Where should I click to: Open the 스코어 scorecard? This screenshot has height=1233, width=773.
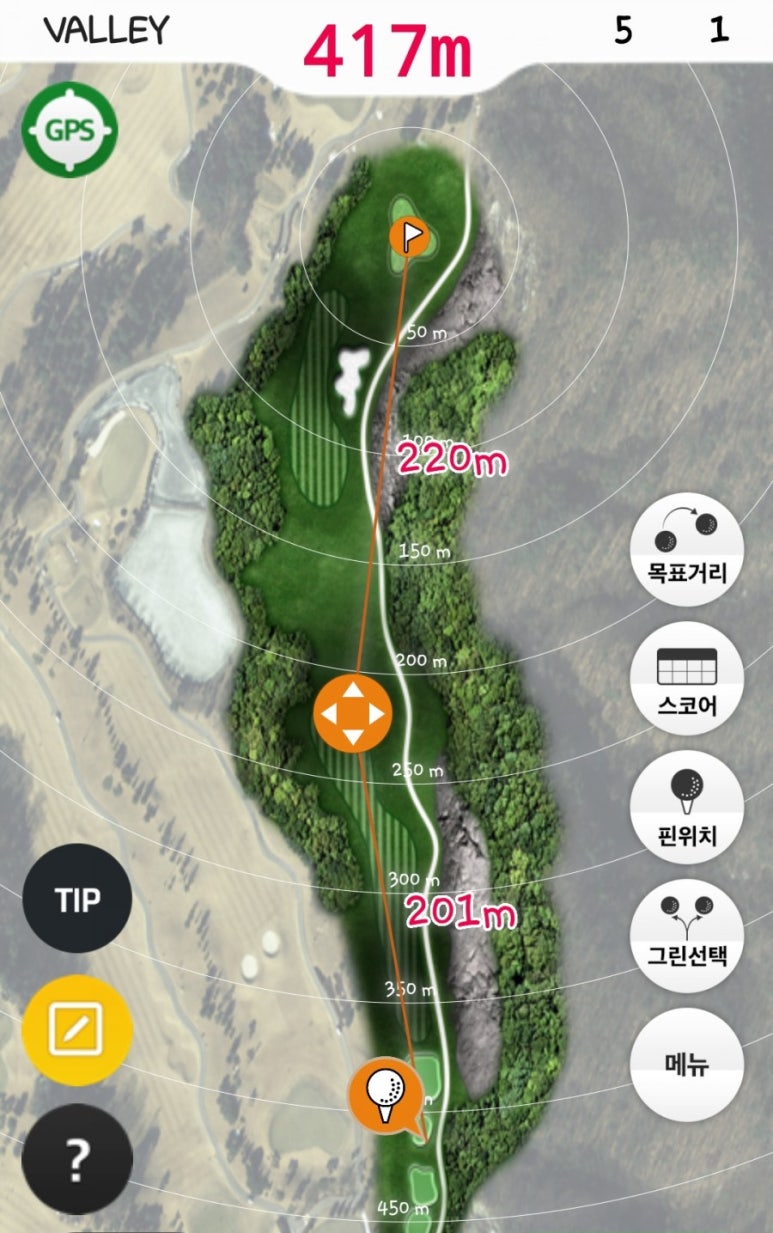(686, 679)
